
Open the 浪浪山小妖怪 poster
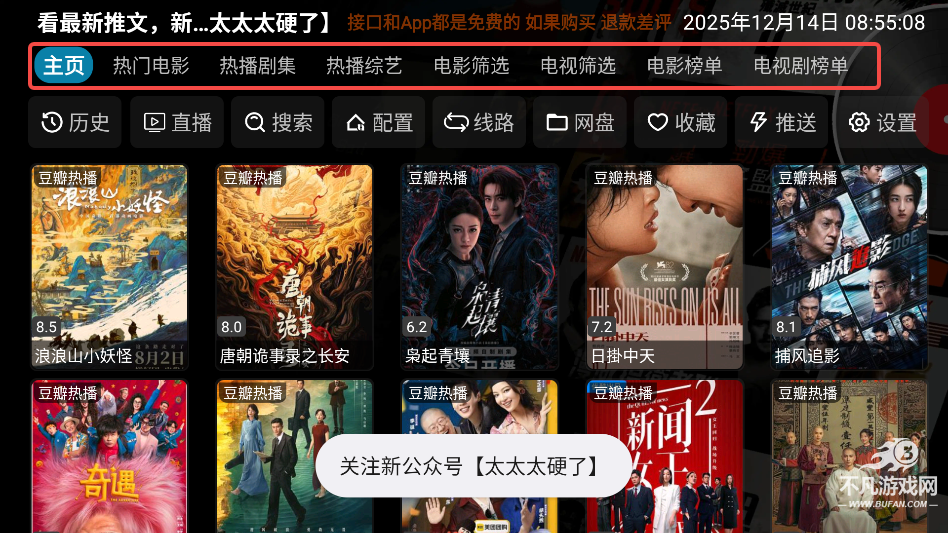[x=109, y=266]
